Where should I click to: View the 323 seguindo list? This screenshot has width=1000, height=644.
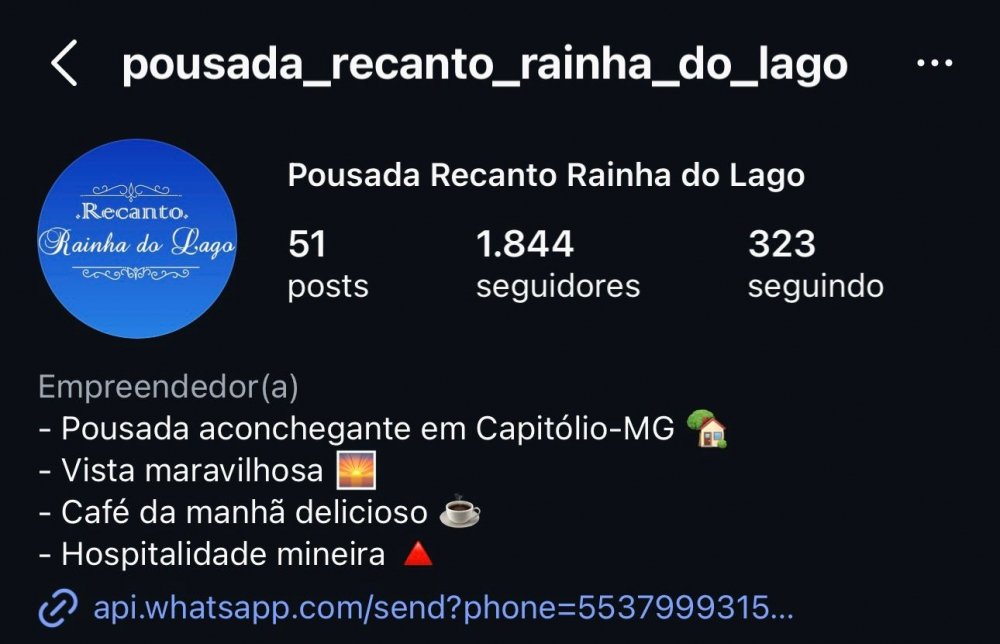pos(815,264)
